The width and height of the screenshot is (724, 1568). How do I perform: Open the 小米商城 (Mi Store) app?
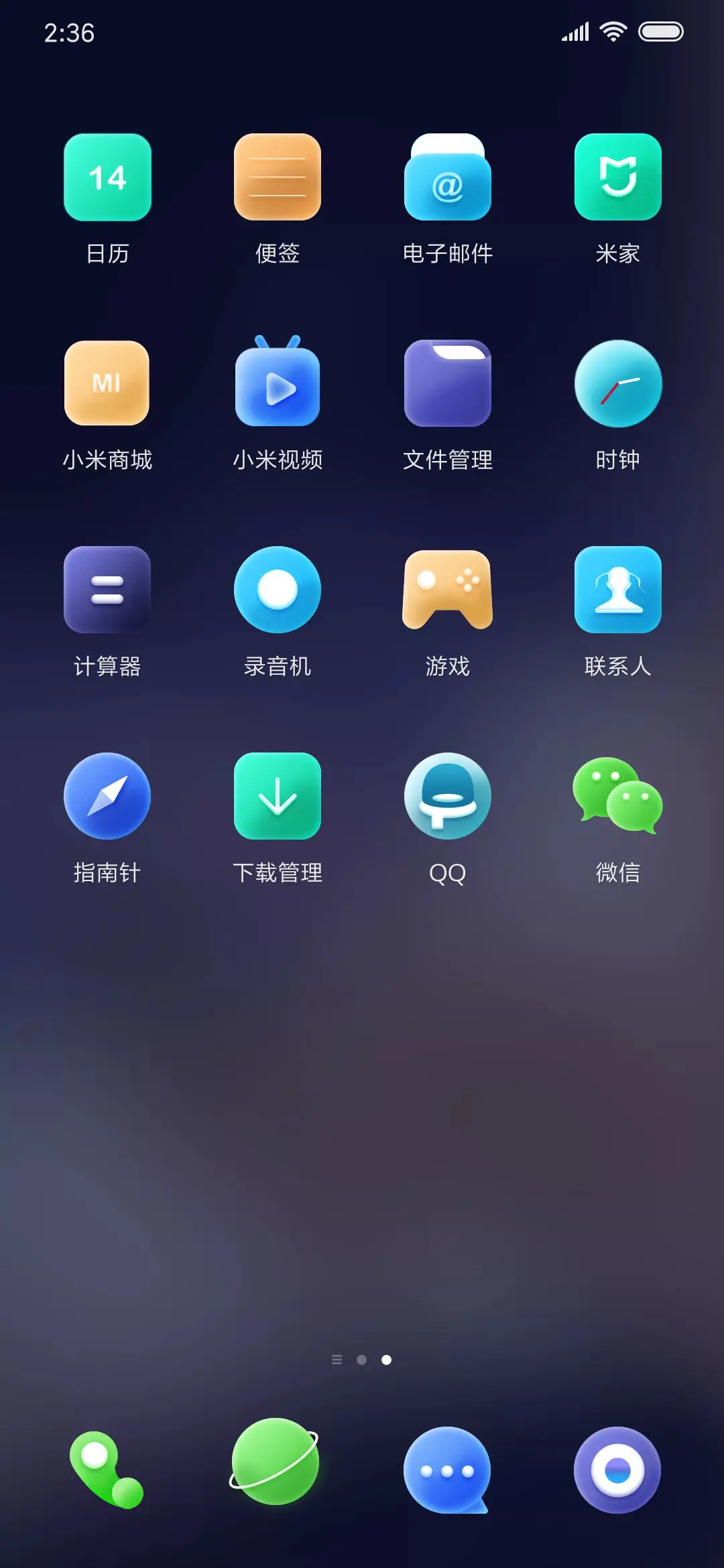point(107,383)
